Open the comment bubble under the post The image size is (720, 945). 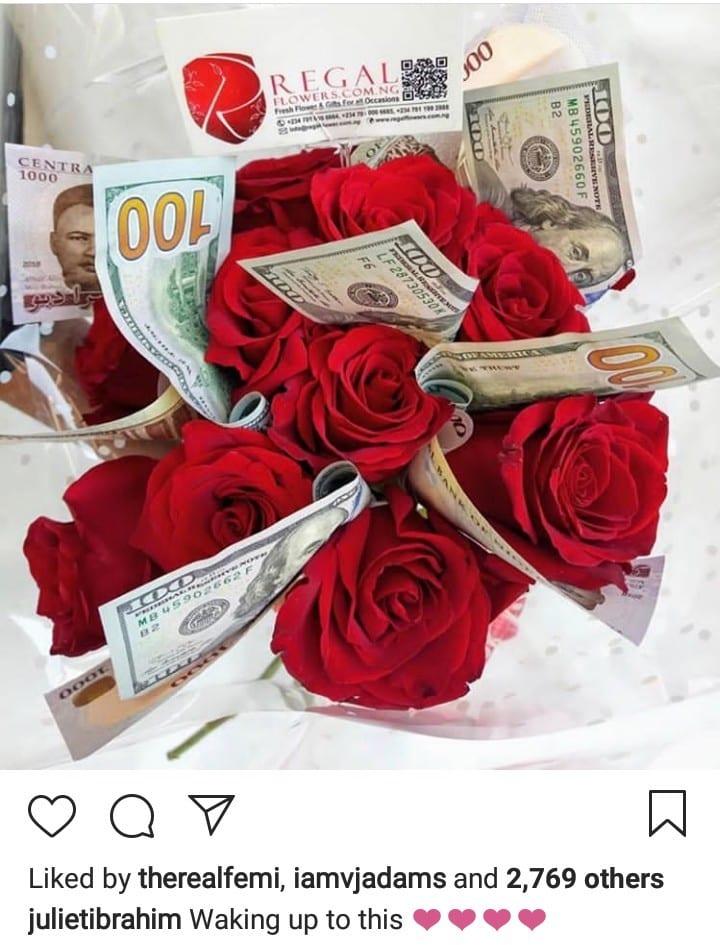pyautogui.click(x=131, y=816)
